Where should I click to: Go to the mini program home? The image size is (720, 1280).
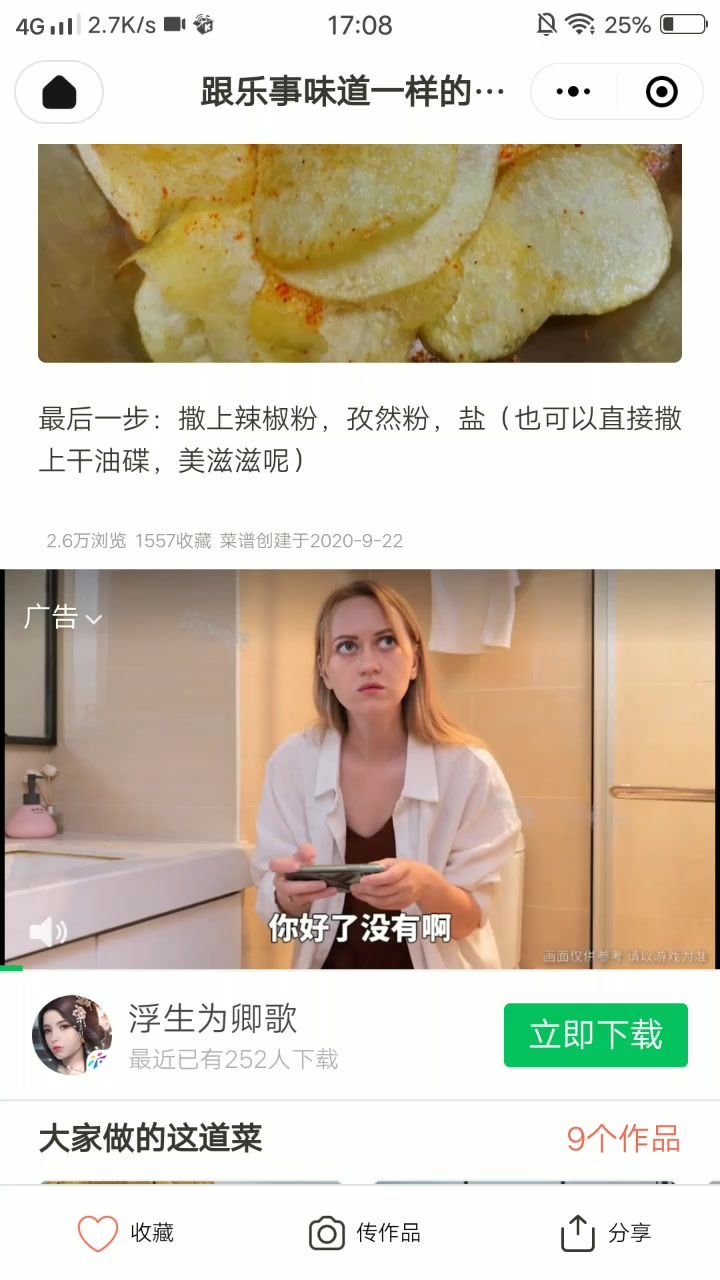point(59,92)
